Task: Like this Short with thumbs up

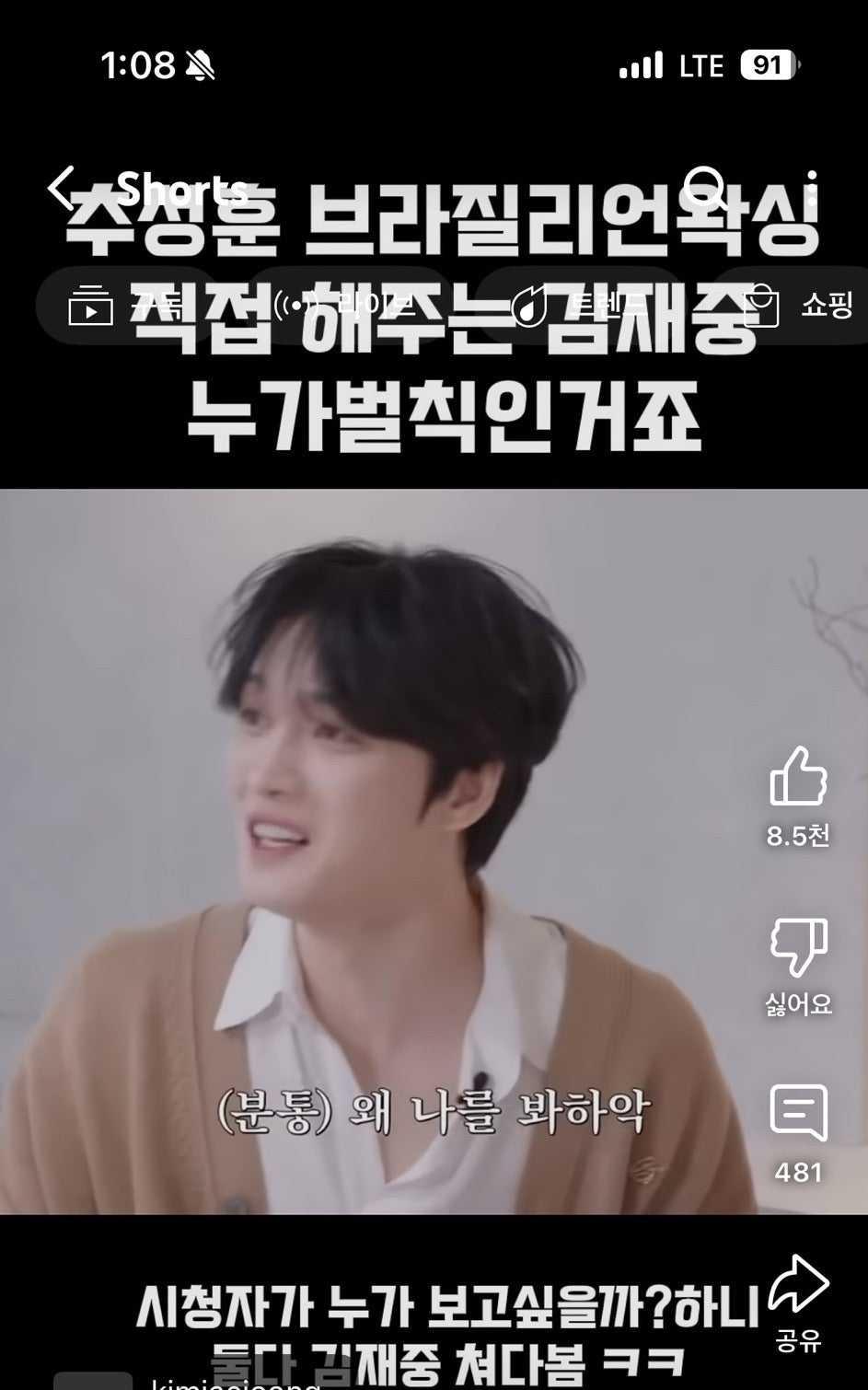Action: click(x=798, y=778)
